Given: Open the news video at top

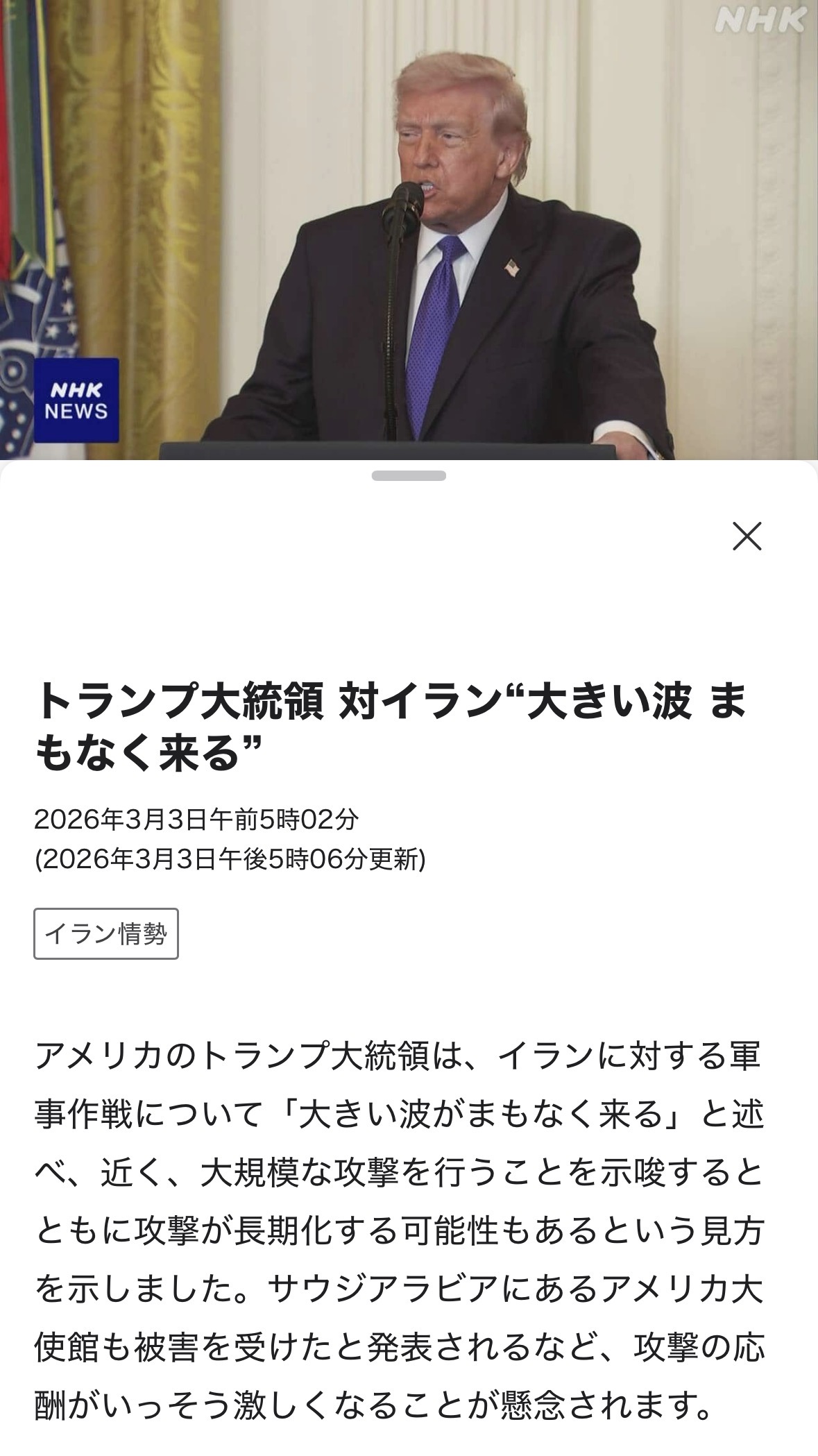Looking at the screenshot, I should pyautogui.click(x=409, y=230).
